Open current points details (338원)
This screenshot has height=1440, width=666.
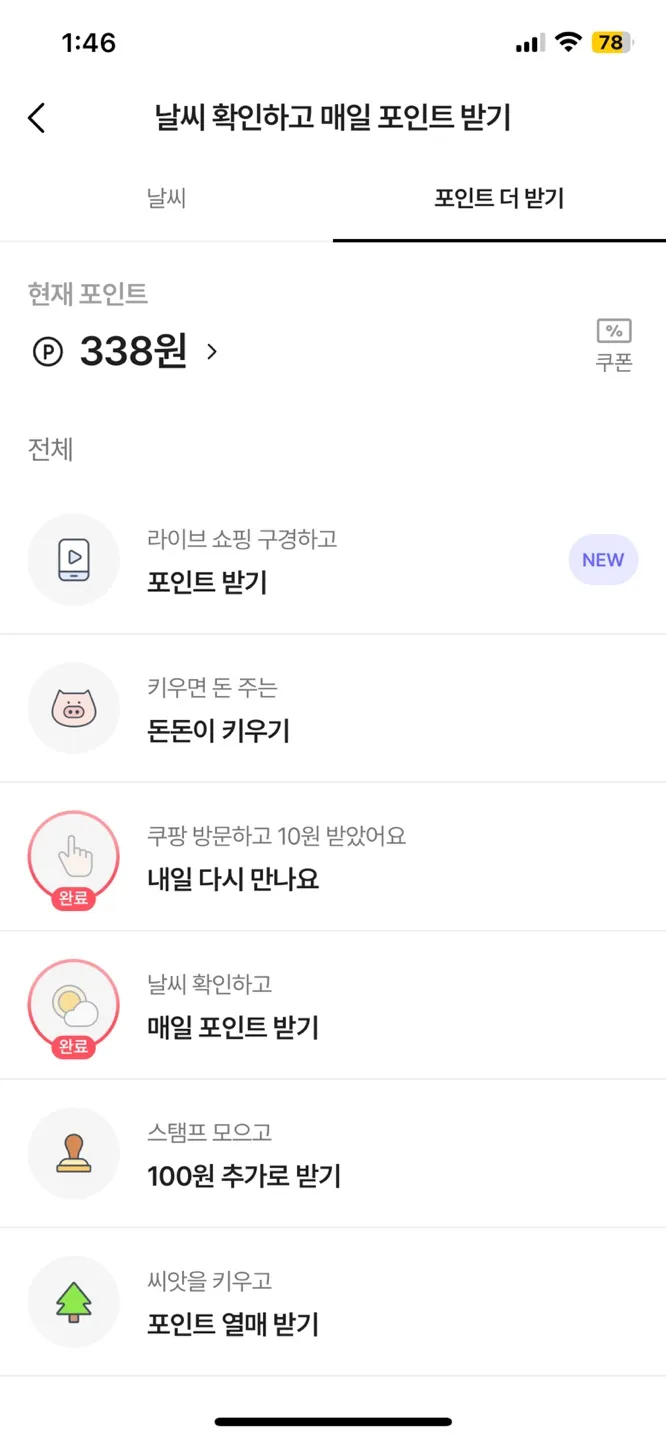click(x=135, y=351)
